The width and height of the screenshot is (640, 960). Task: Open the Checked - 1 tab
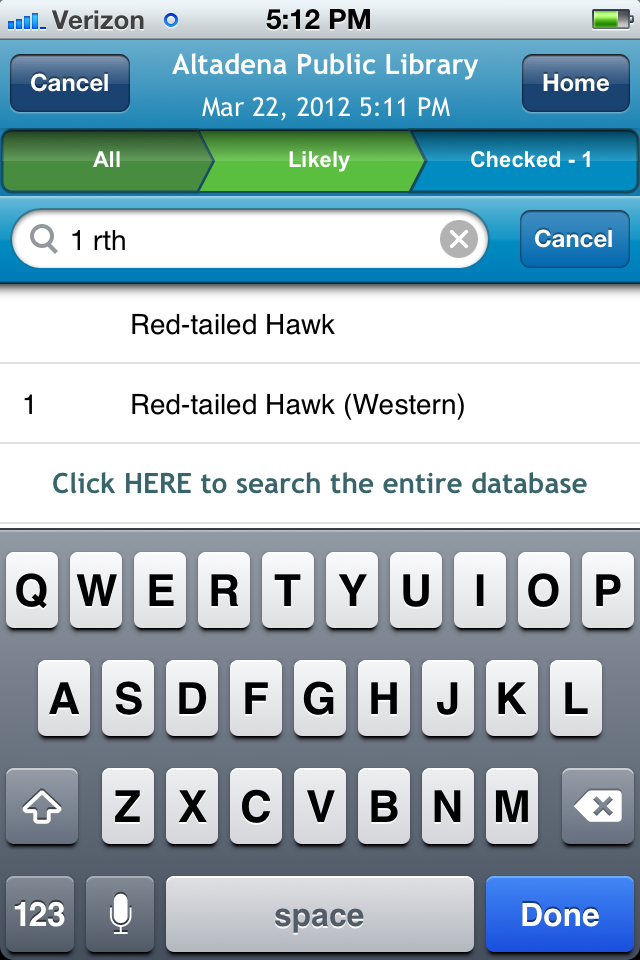530,160
